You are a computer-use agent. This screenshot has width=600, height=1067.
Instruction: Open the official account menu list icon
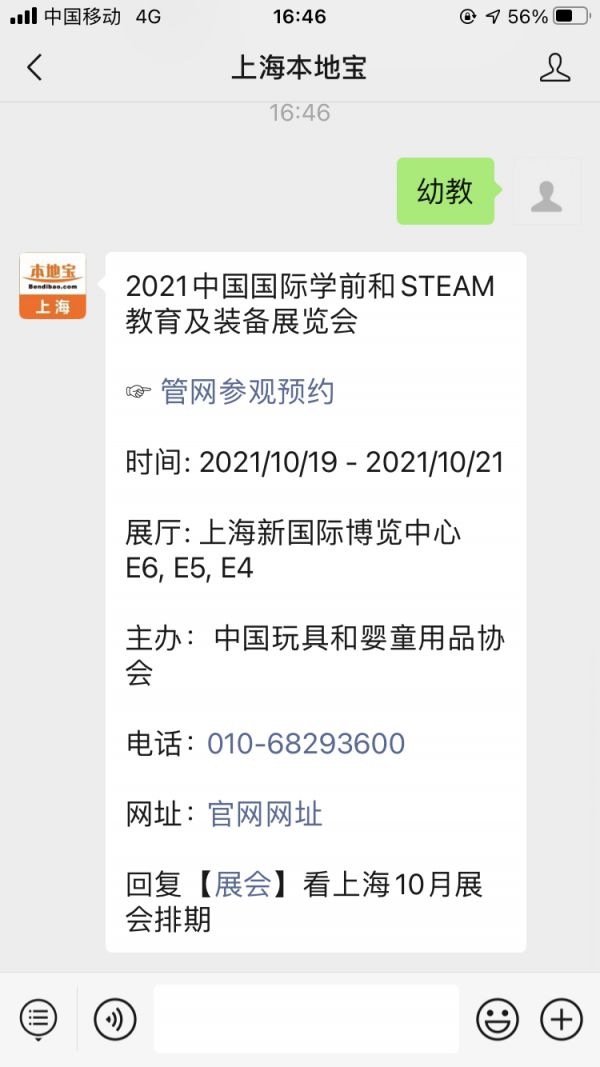pyautogui.click(x=39, y=1019)
